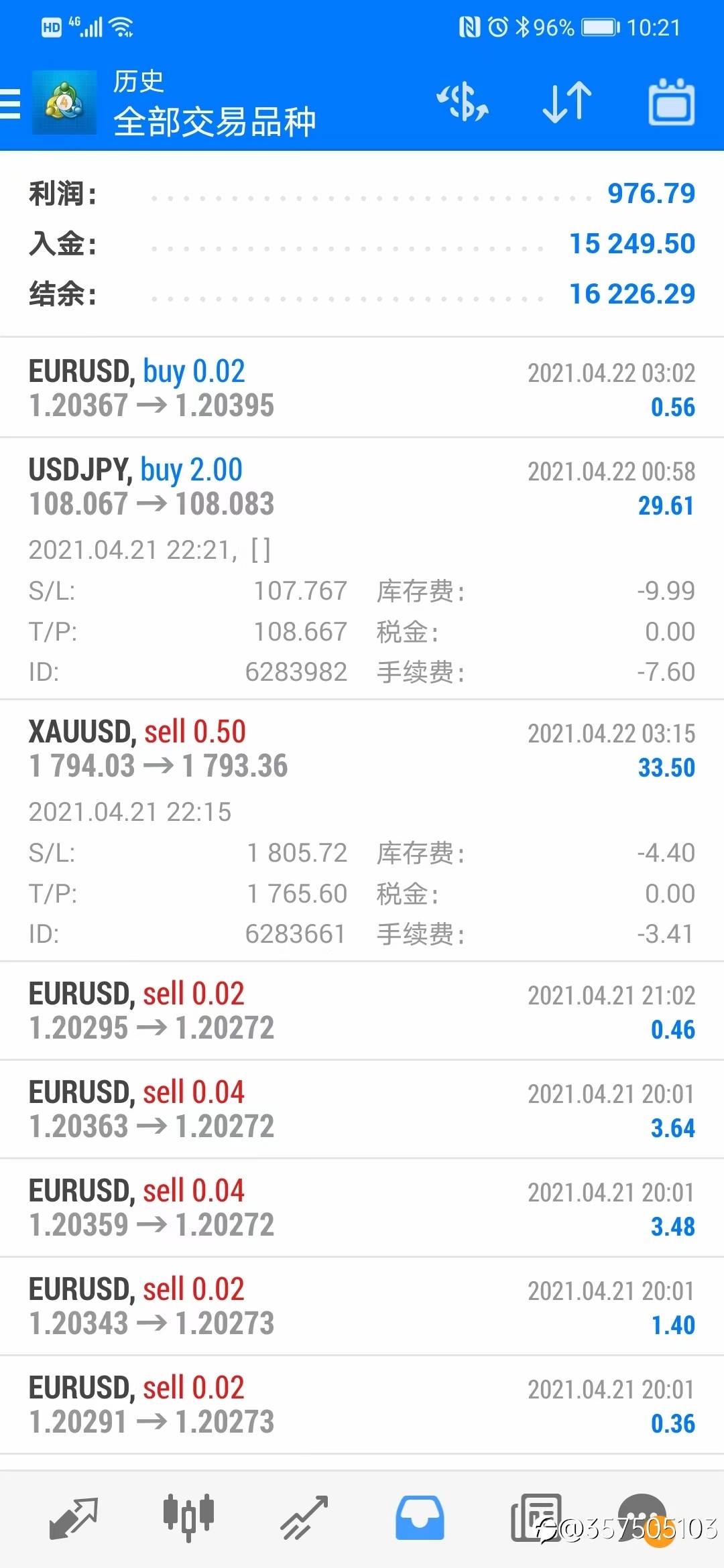Filter history by trading symbol

click(462, 103)
